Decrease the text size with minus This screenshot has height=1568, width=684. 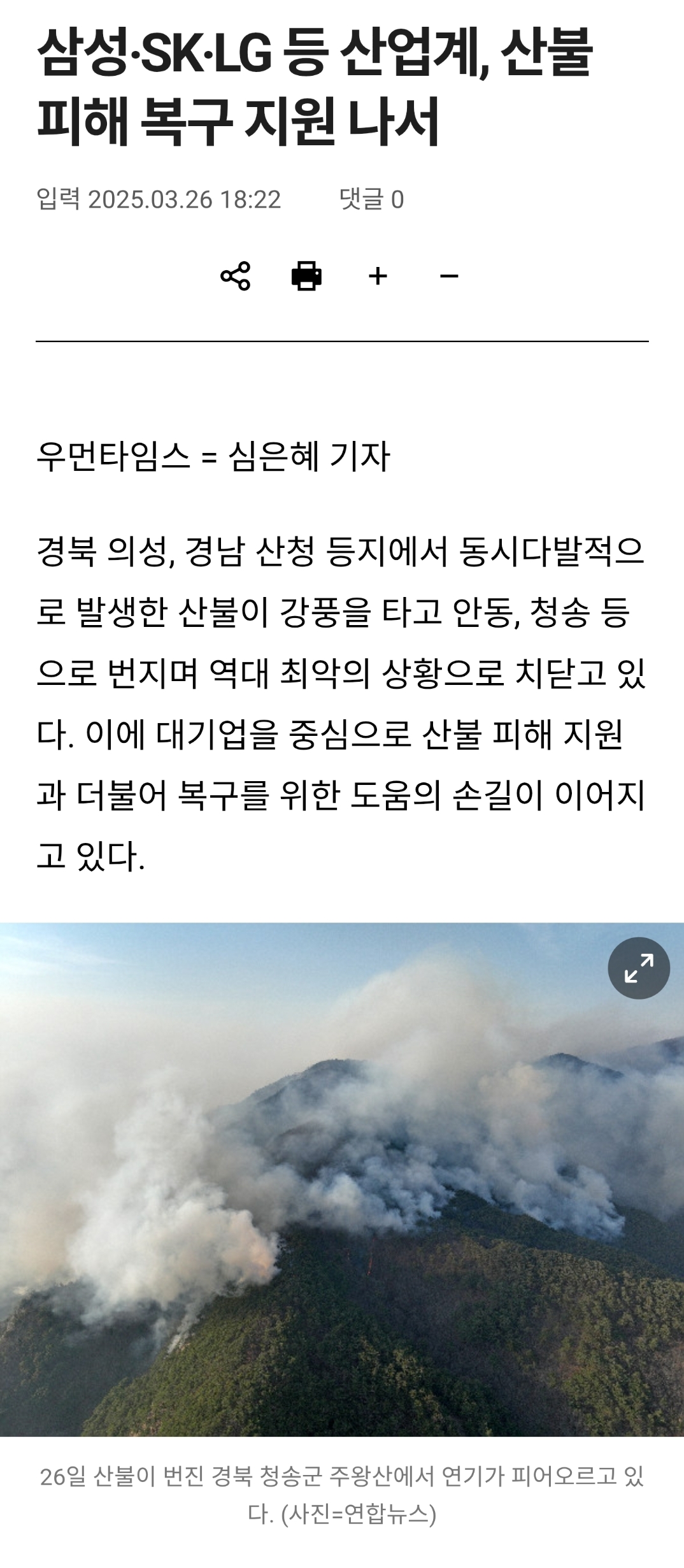(x=449, y=276)
